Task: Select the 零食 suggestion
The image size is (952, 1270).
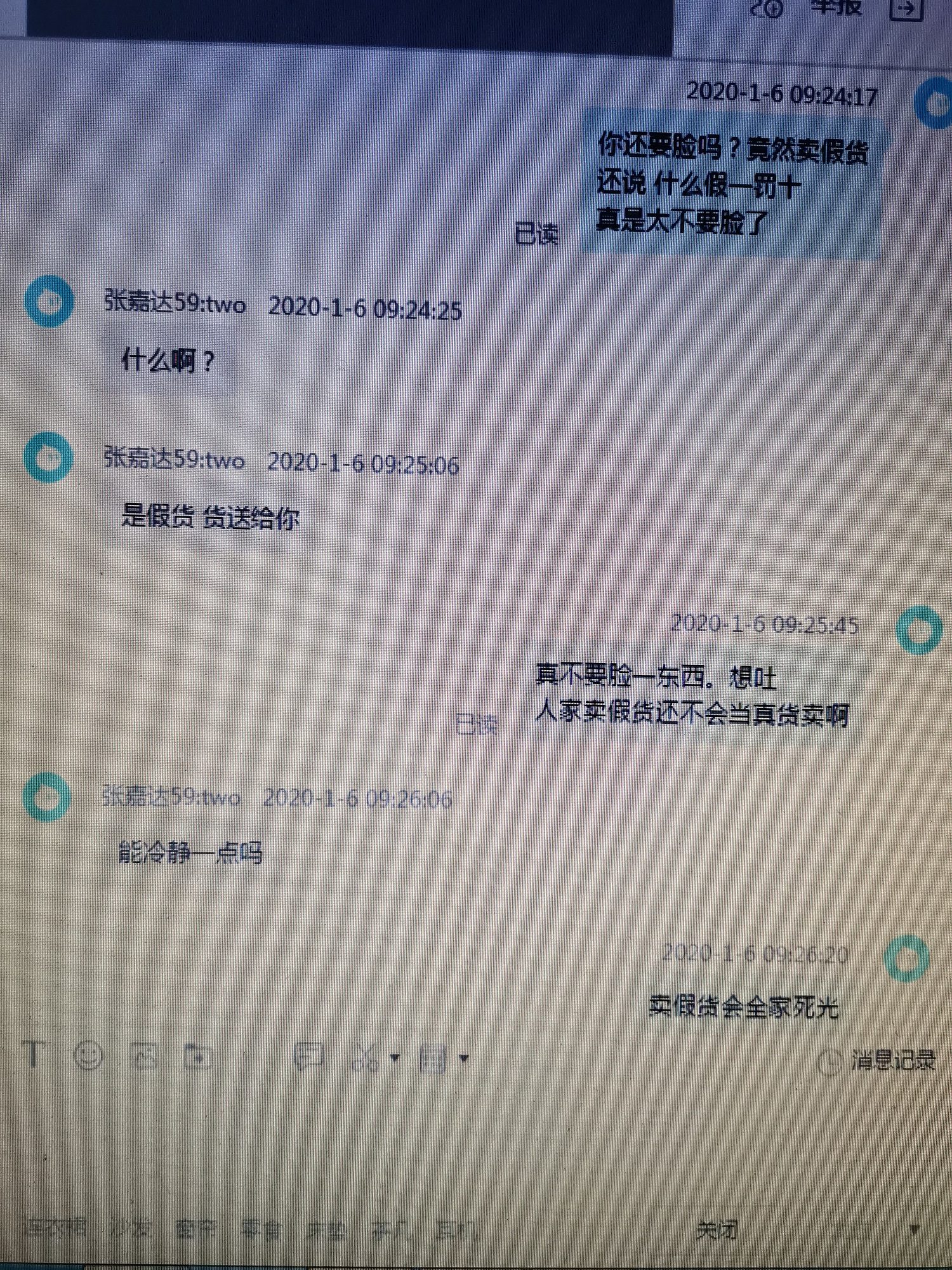Action: [x=261, y=1231]
